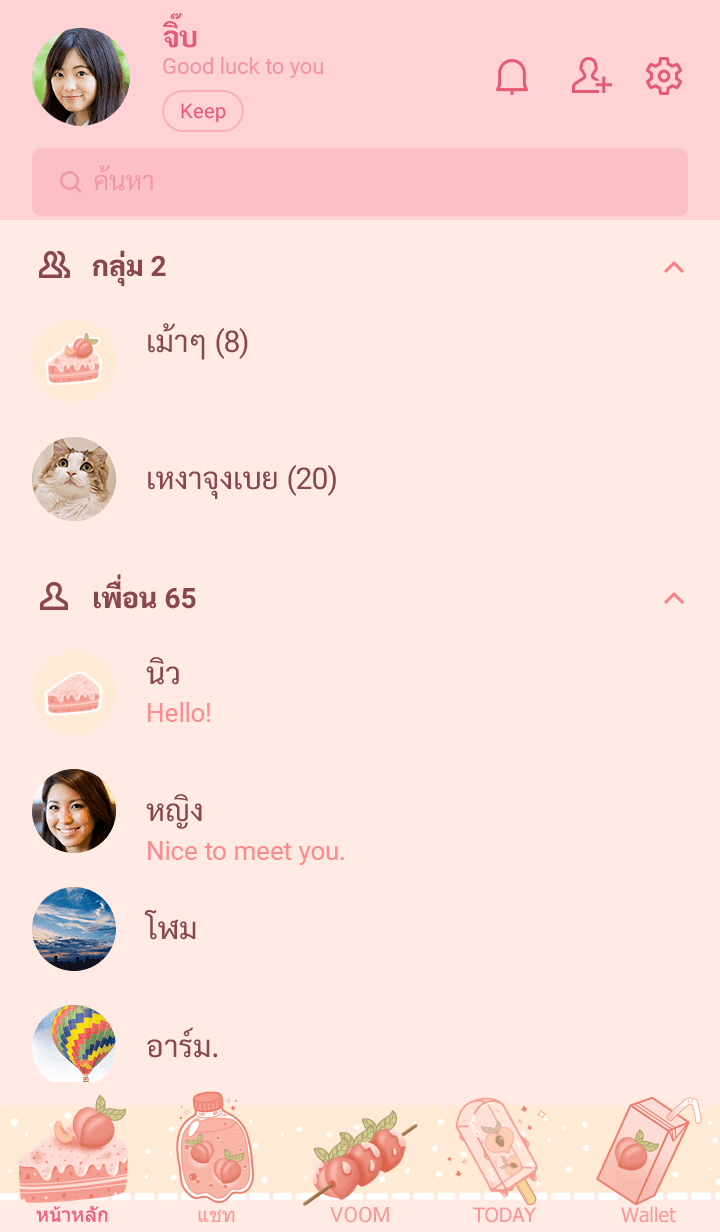Open friend นิว with Hello! status
Viewport: 720px width, 1232px height.
[x=180, y=692]
